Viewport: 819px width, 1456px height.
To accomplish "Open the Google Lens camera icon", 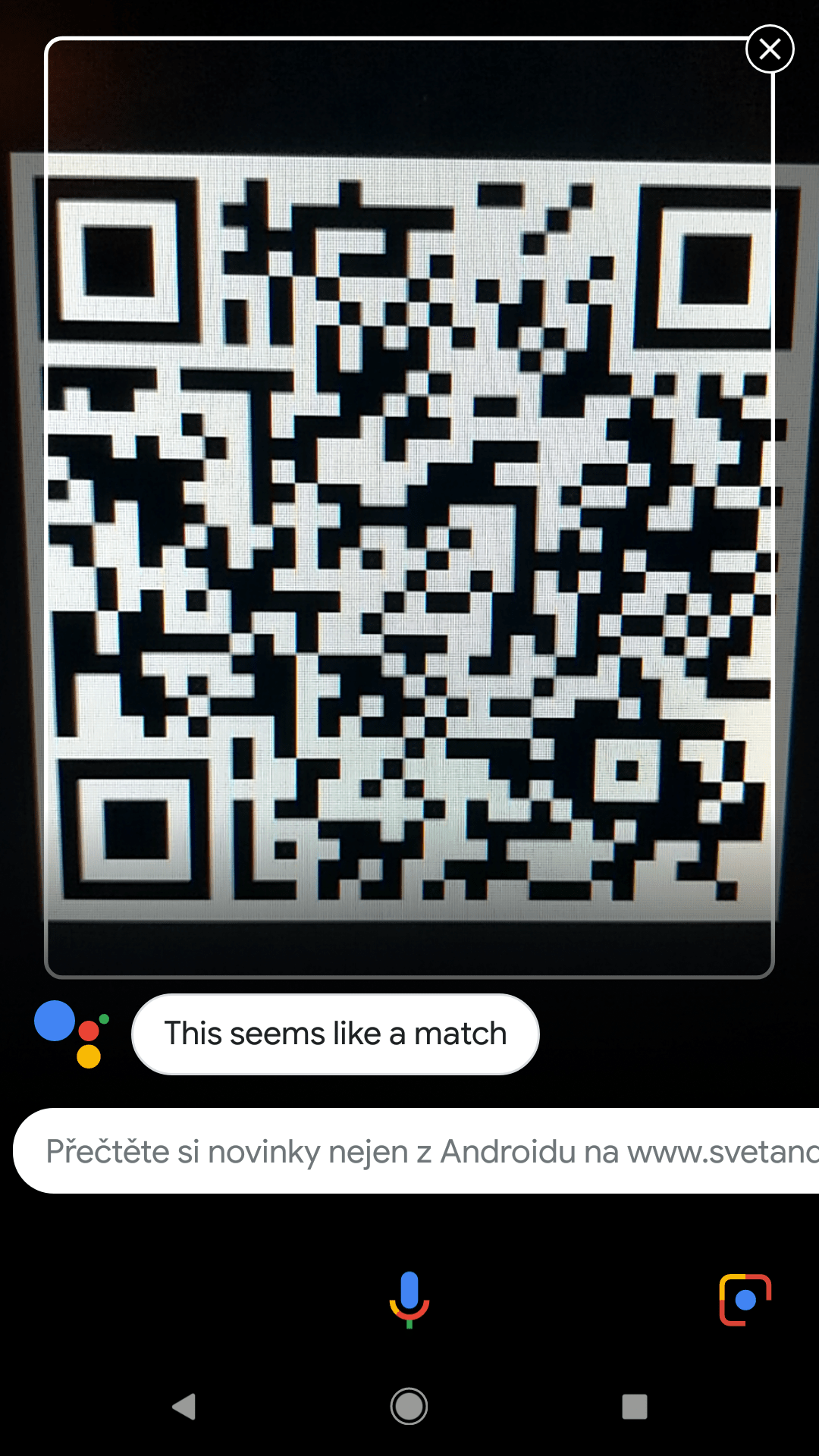I will pos(745,1300).
